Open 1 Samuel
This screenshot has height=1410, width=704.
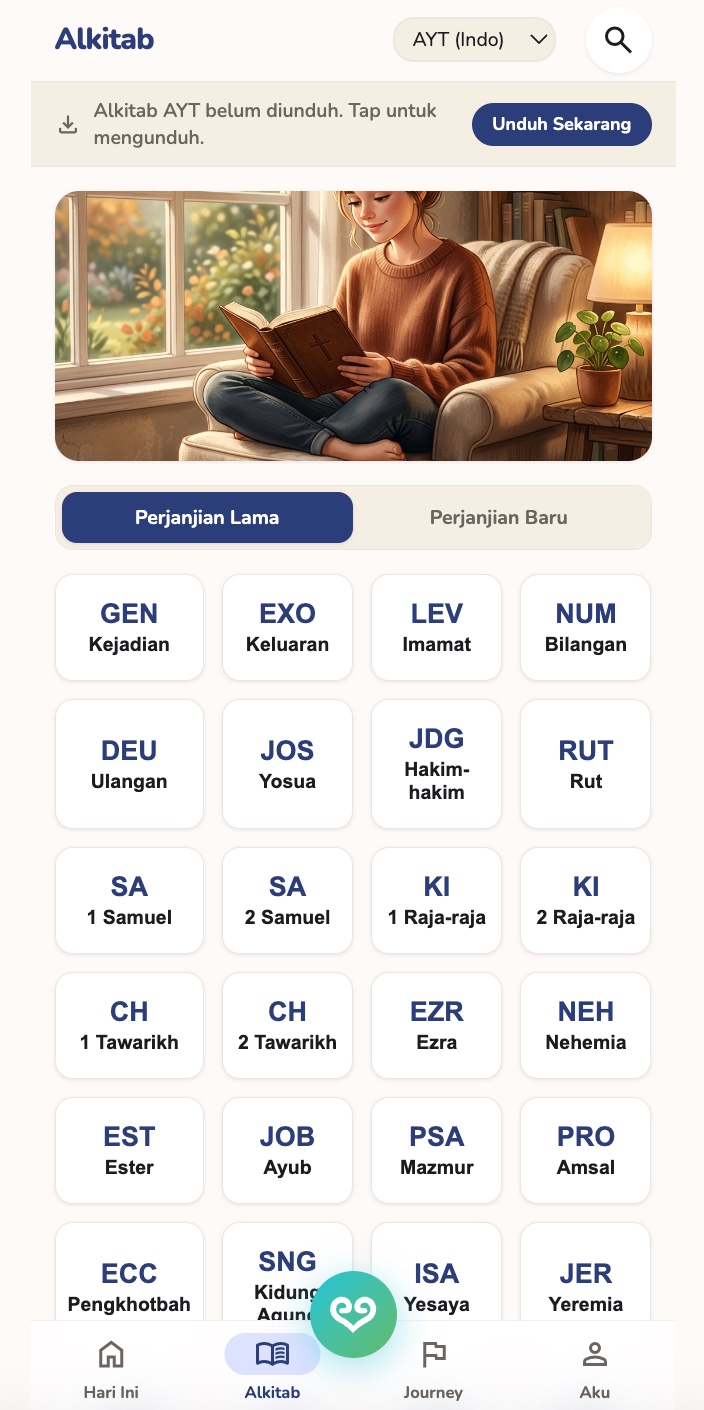129,900
